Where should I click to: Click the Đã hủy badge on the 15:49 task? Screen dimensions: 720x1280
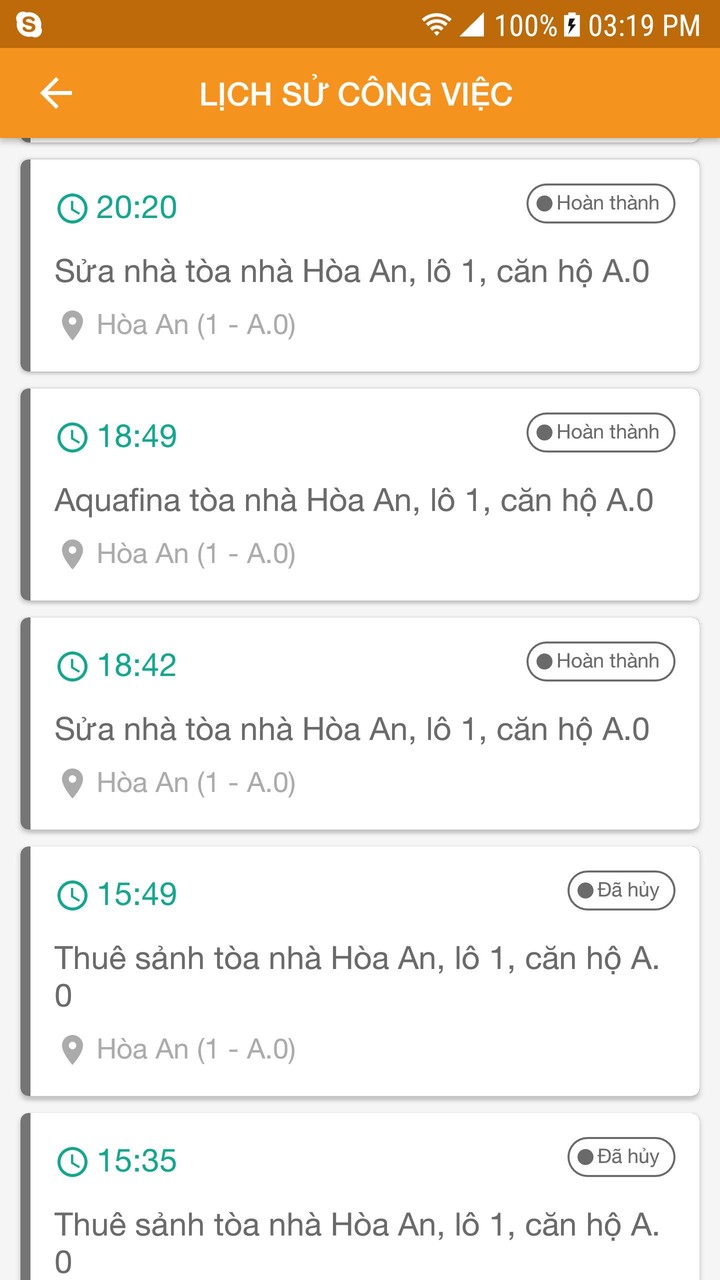tap(621, 890)
